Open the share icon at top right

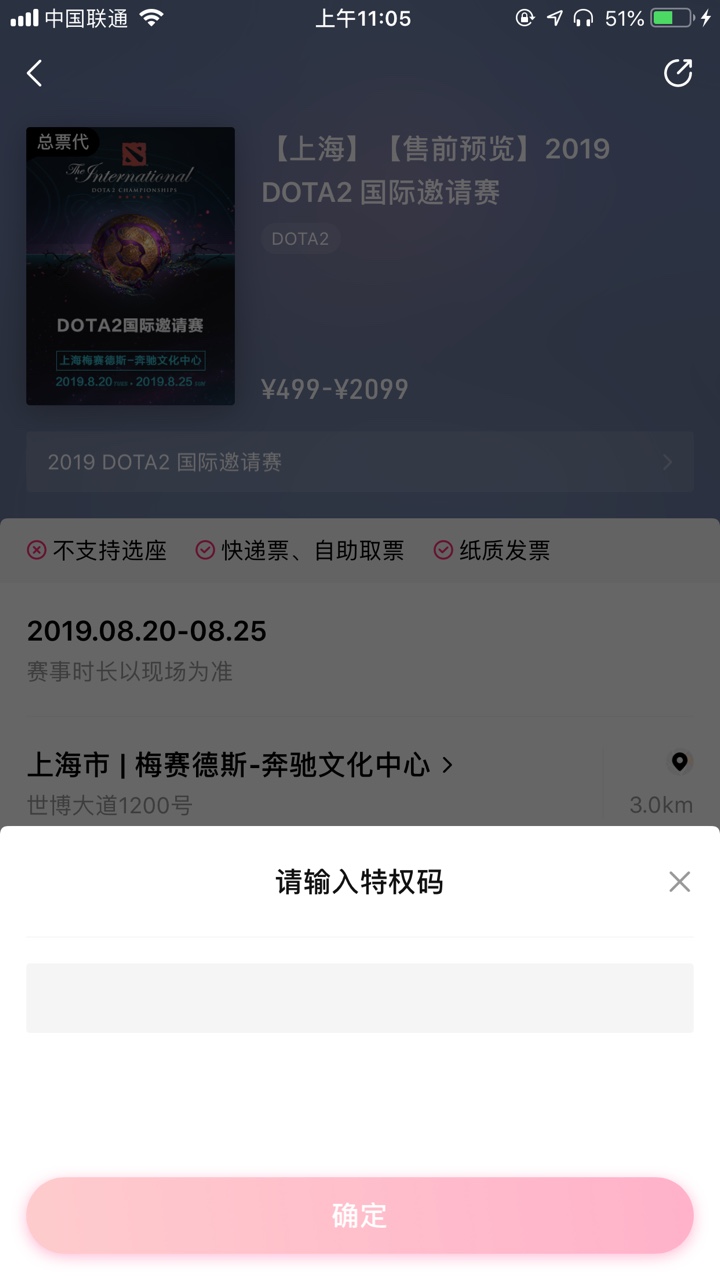(679, 73)
